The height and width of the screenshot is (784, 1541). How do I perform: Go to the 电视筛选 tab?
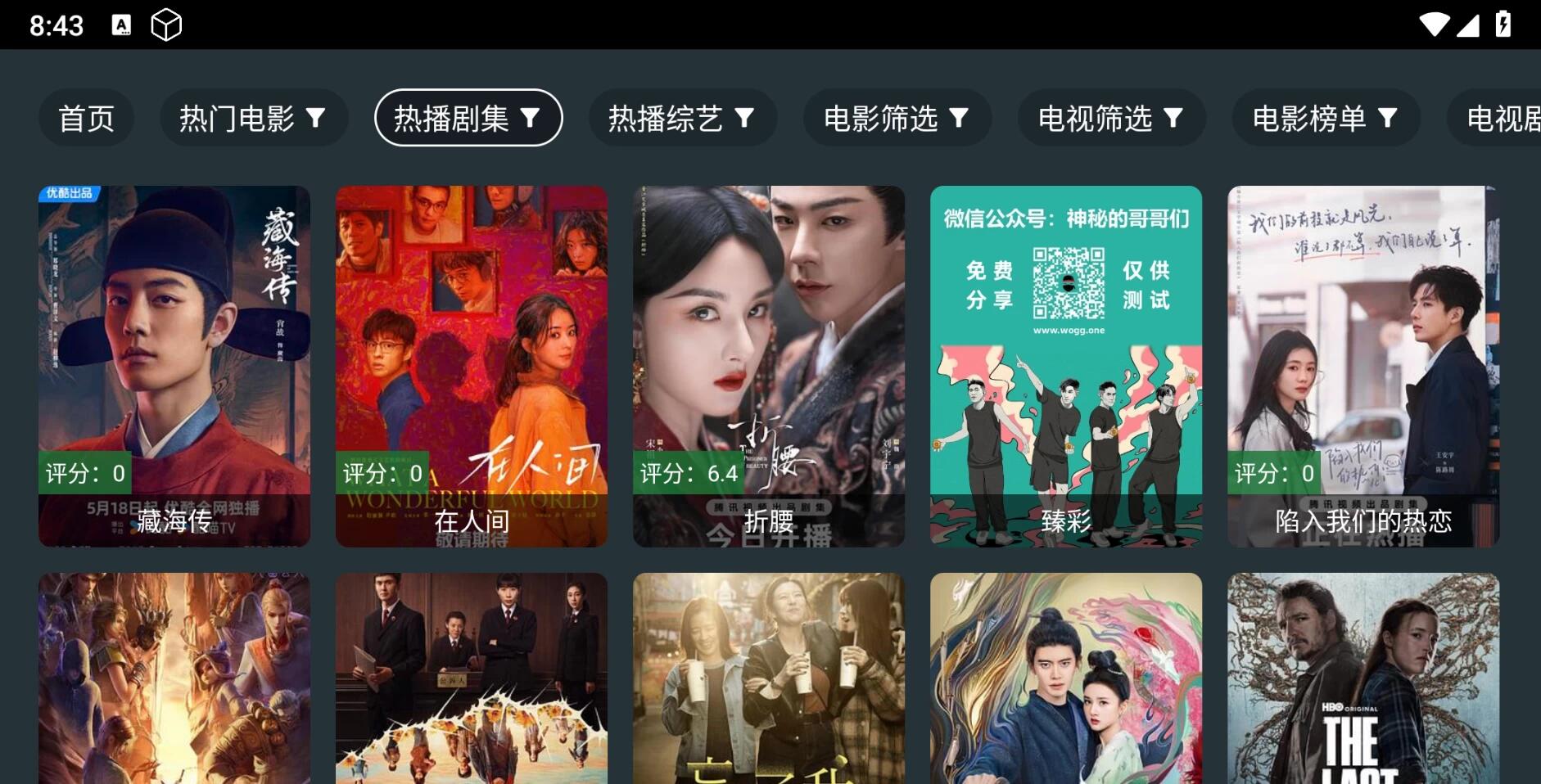[1111, 119]
